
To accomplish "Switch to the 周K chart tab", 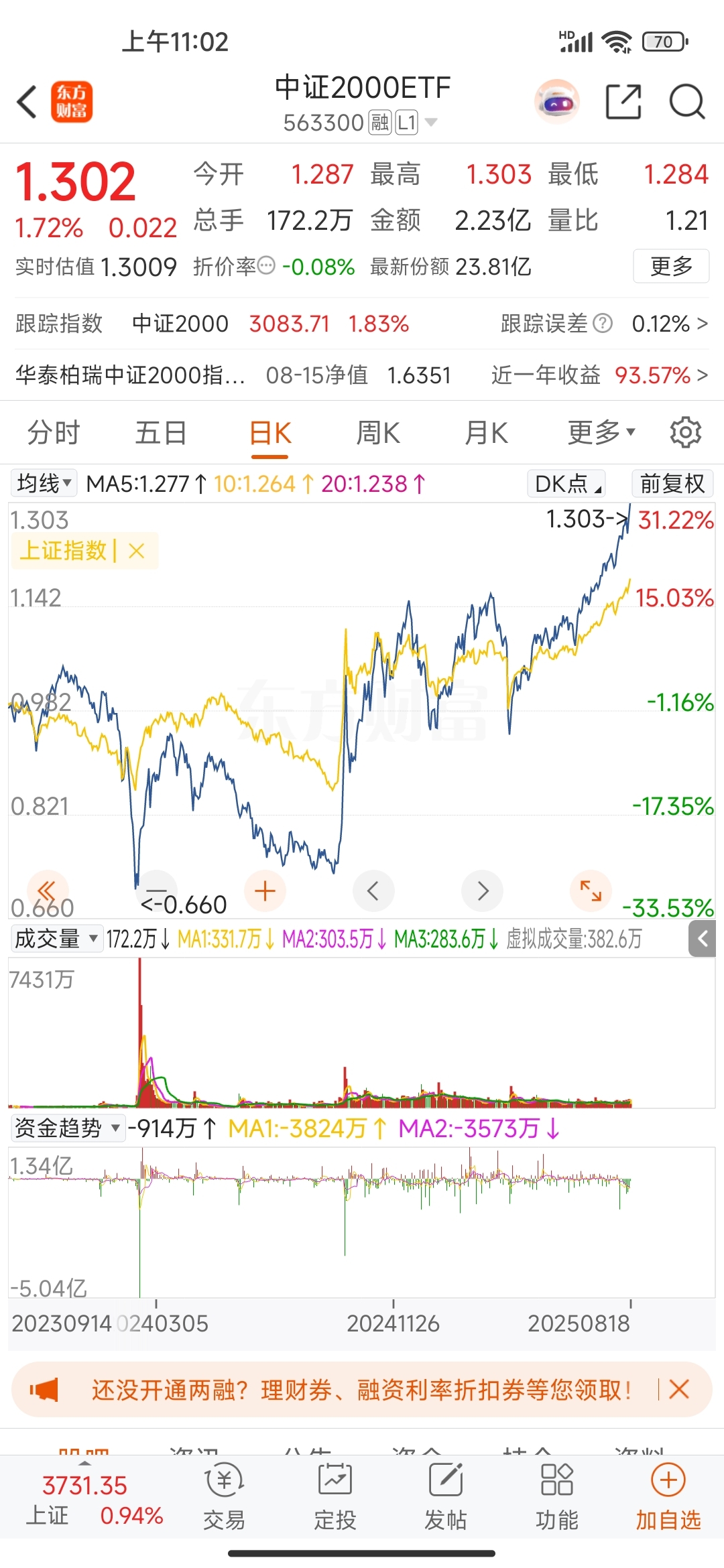I will click(x=378, y=433).
